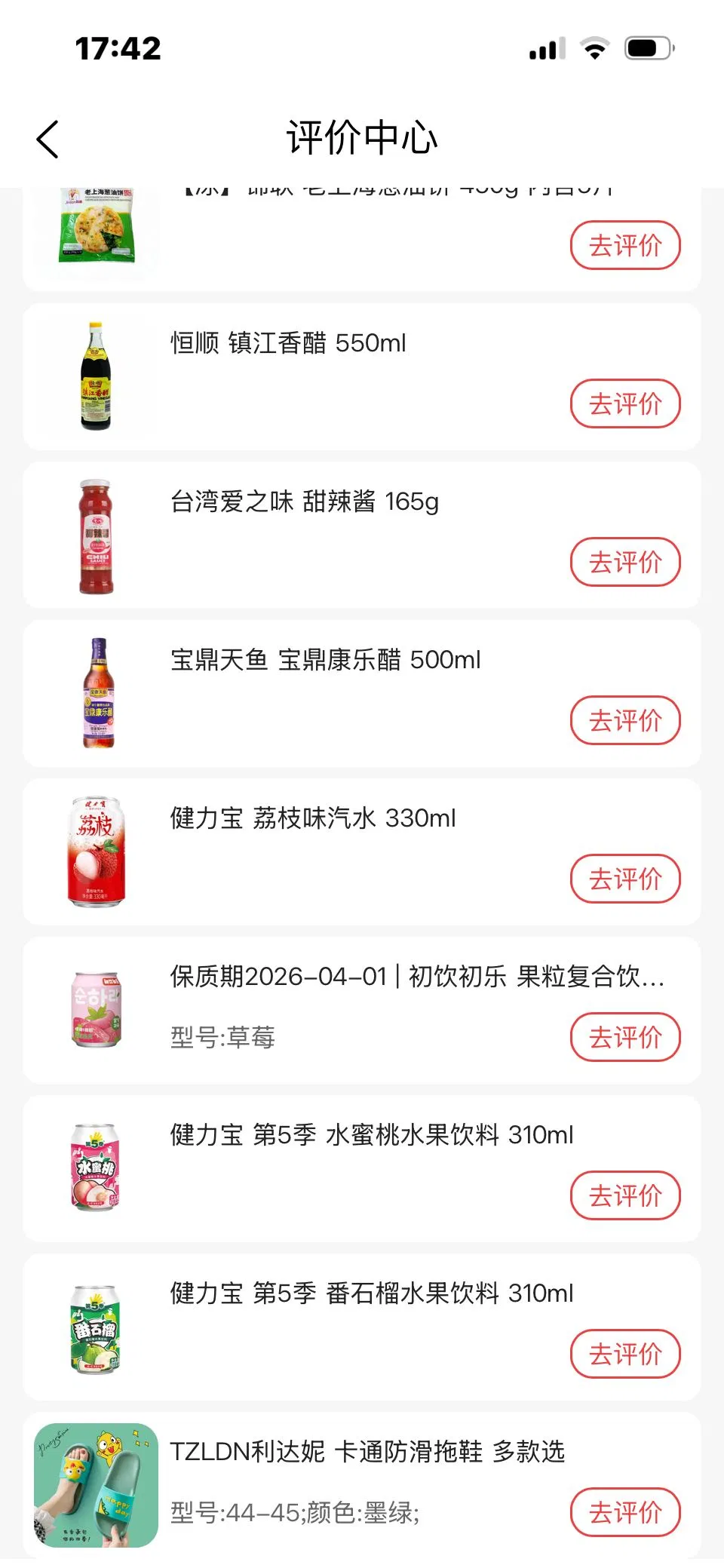Tap 去评价 for 番石榴水果饮料 310ml

pos(624,1354)
